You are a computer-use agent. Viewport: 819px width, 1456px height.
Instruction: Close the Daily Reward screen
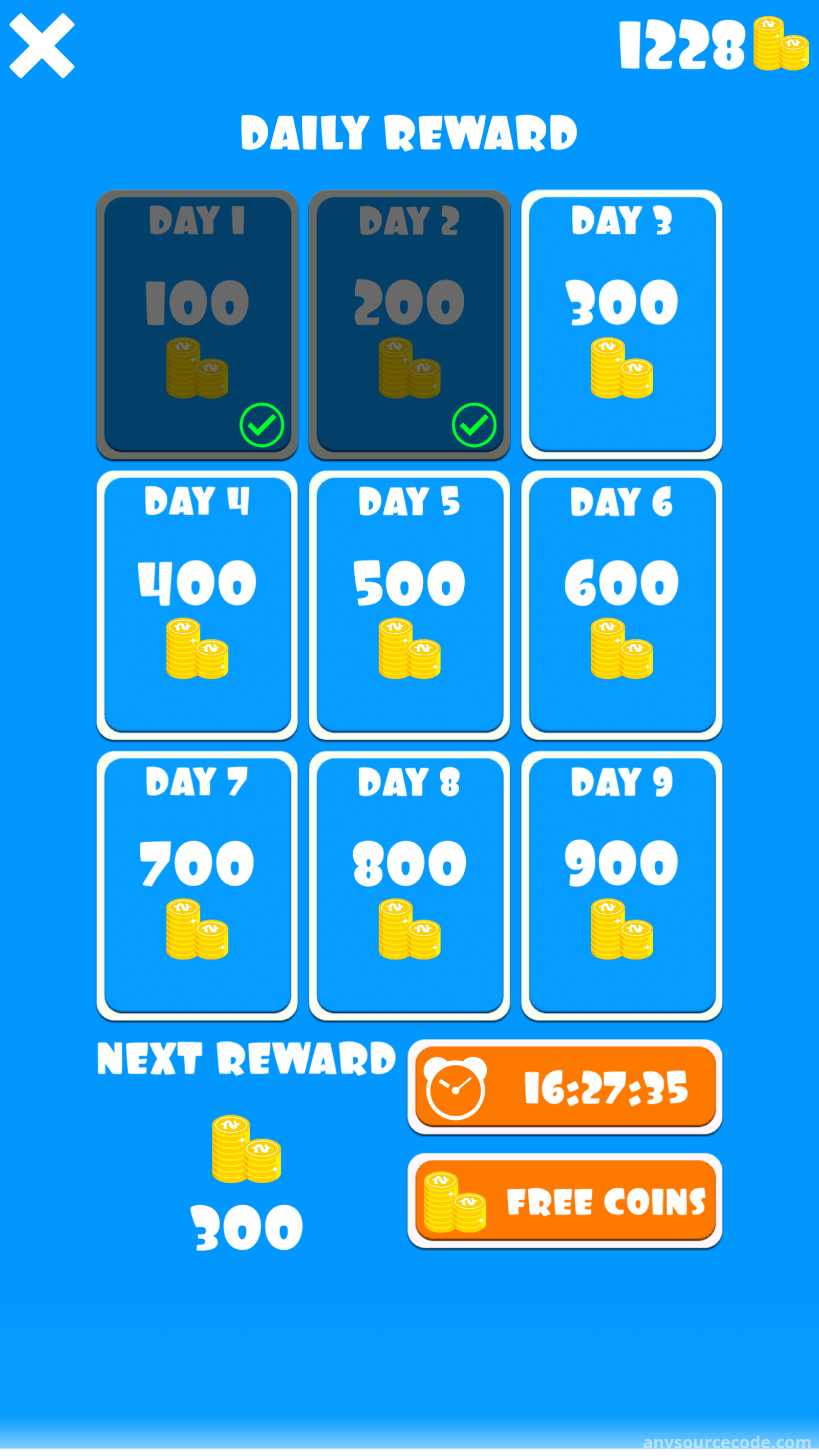42,46
